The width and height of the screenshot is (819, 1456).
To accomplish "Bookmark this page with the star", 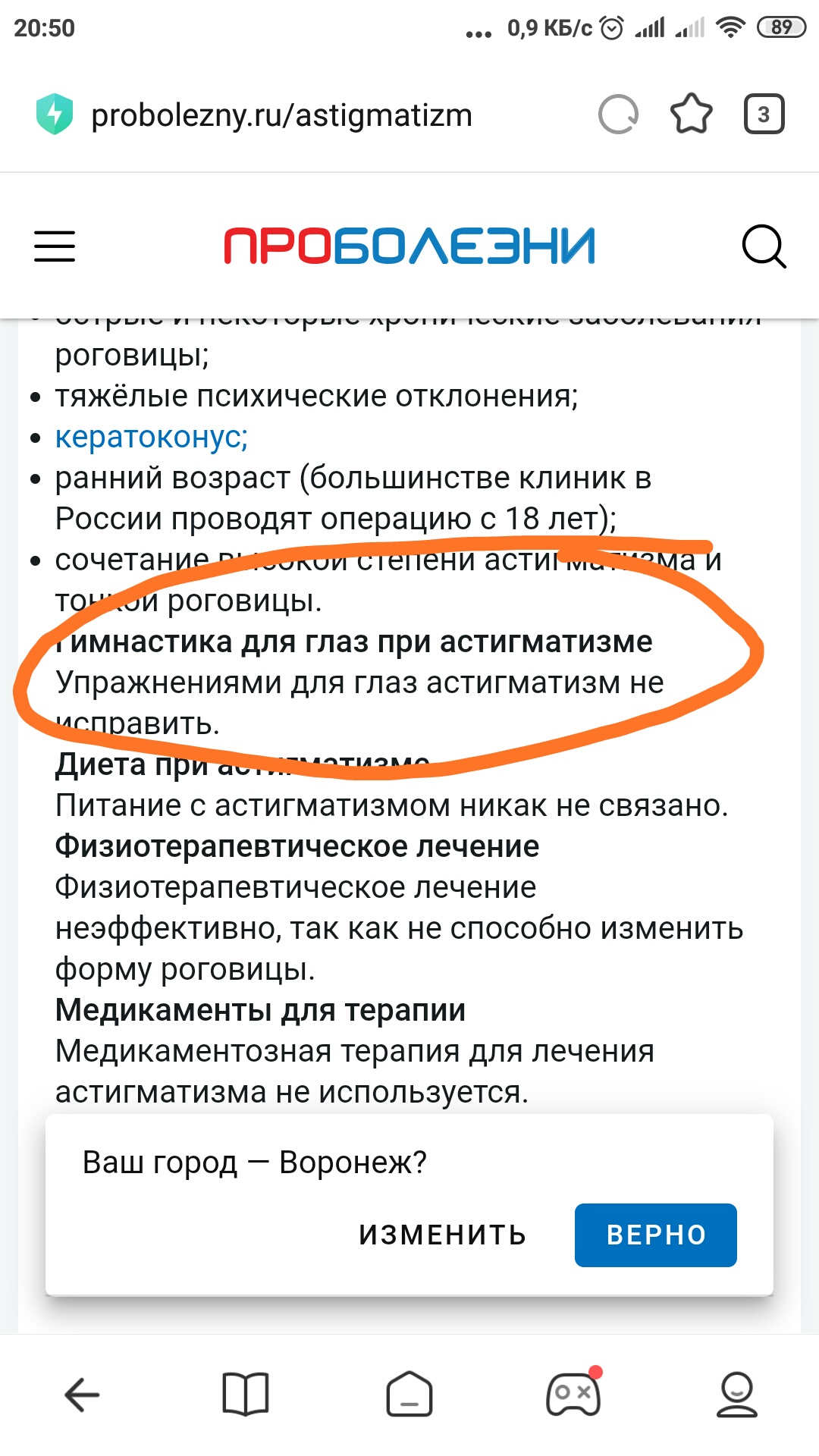I will tap(691, 115).
